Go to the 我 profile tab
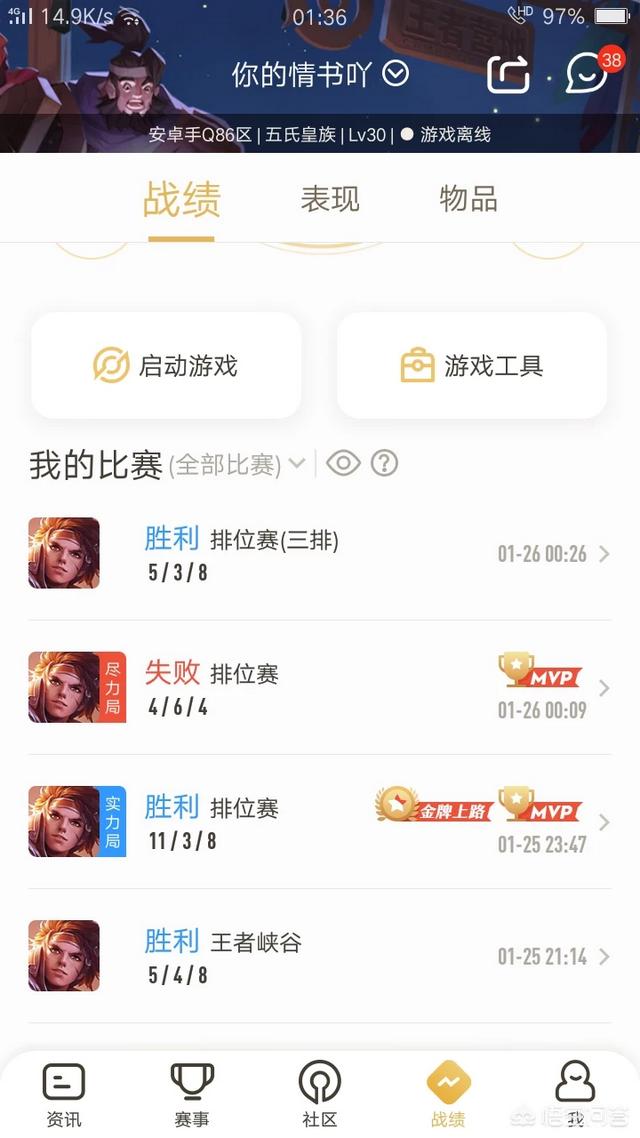 [575, 1094]
